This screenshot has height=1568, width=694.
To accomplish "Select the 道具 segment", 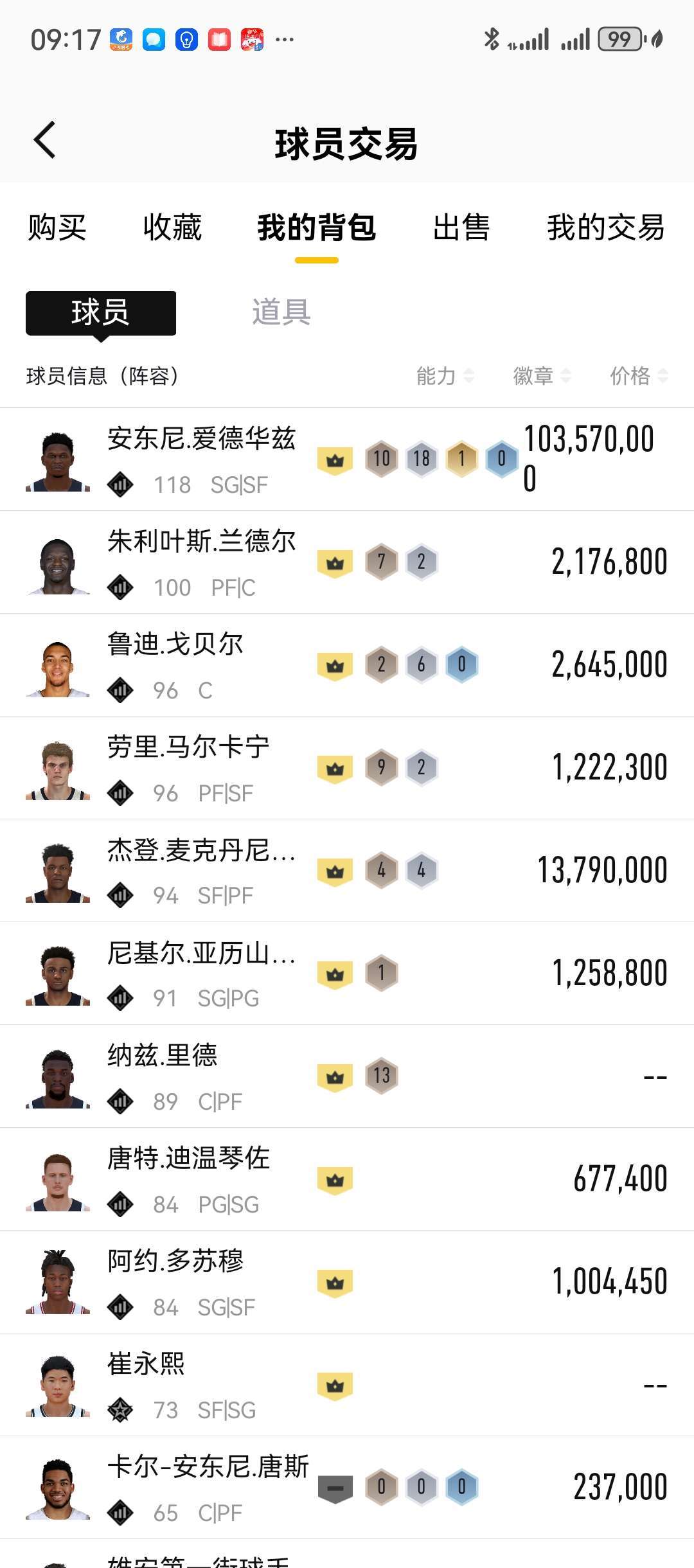I will [281, 313].
